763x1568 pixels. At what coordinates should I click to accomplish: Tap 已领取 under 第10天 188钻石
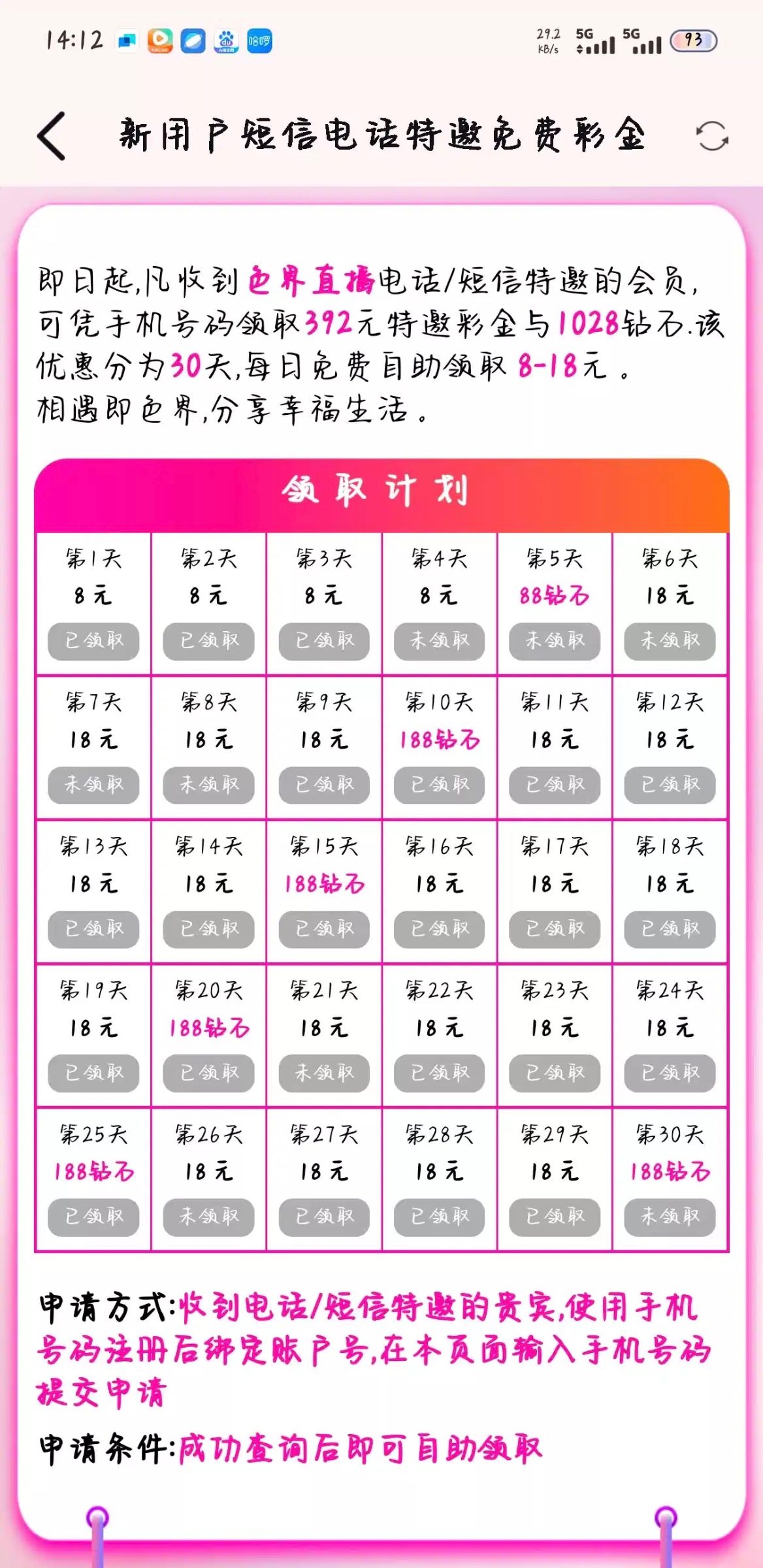click(x=440, y=785)
